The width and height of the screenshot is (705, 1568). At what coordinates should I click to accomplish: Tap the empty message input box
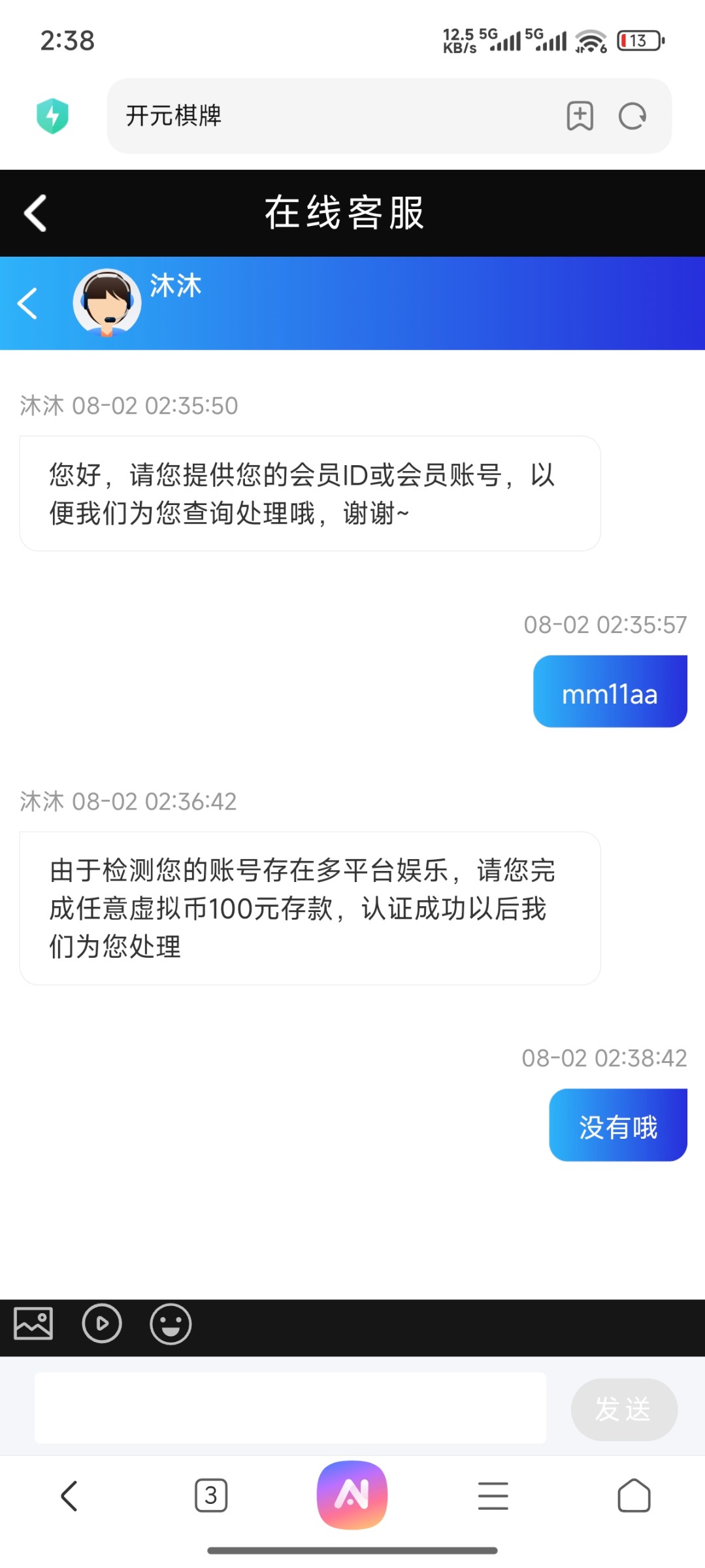[x=291, y=1409]
